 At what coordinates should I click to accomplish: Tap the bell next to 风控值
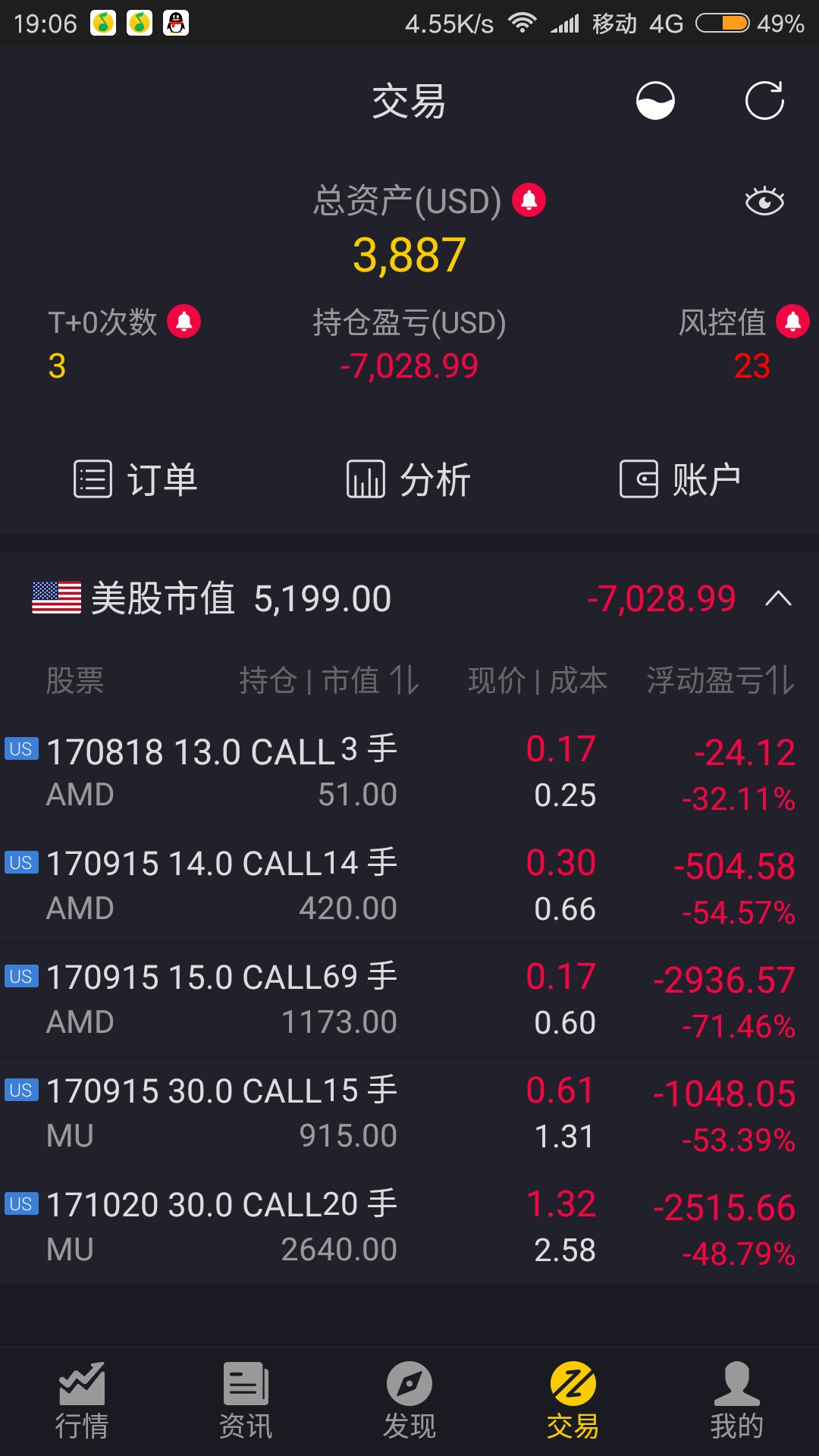coord(793,322)
